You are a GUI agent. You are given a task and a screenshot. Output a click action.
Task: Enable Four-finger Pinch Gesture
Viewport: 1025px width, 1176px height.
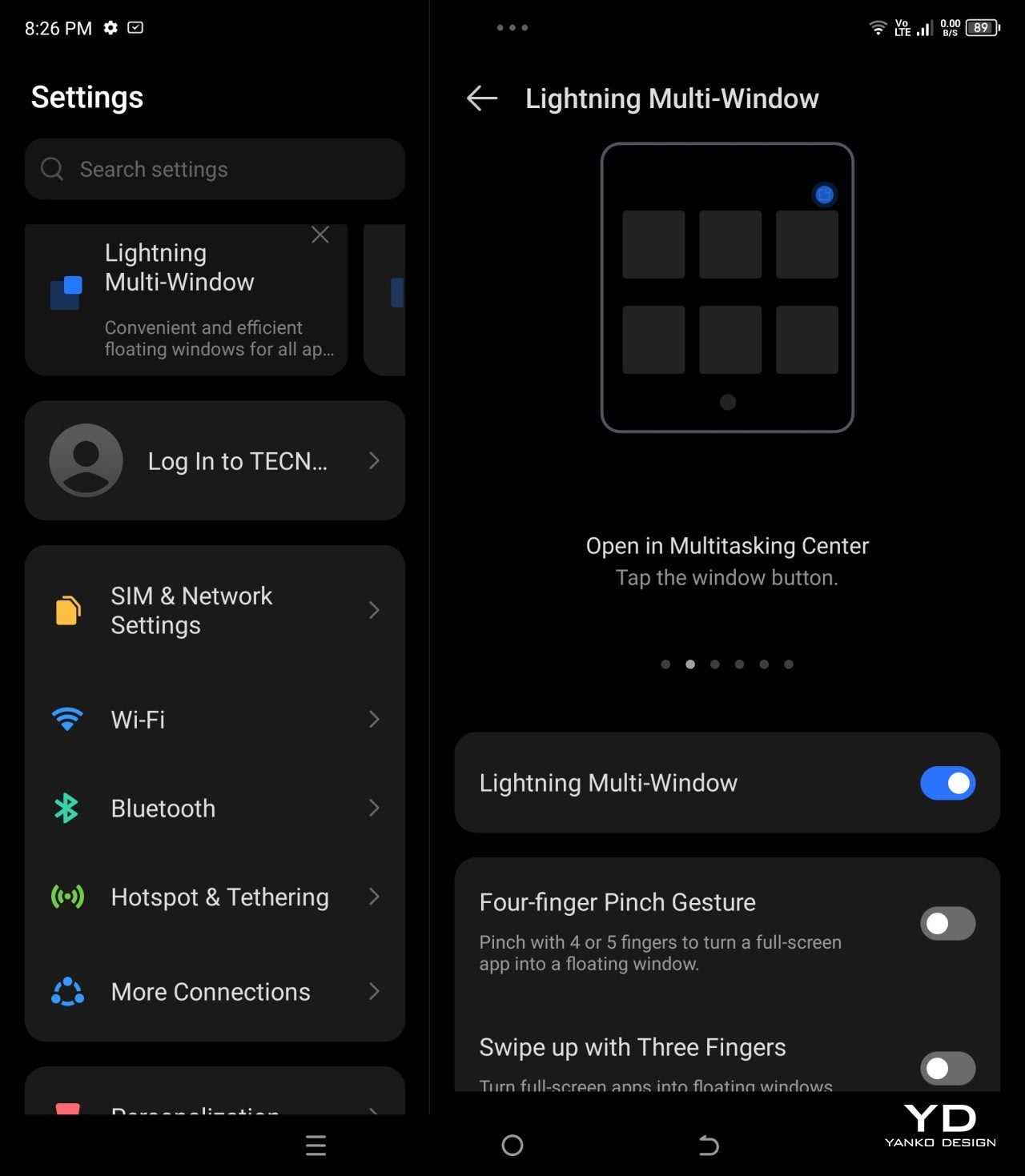pos(947,923)
